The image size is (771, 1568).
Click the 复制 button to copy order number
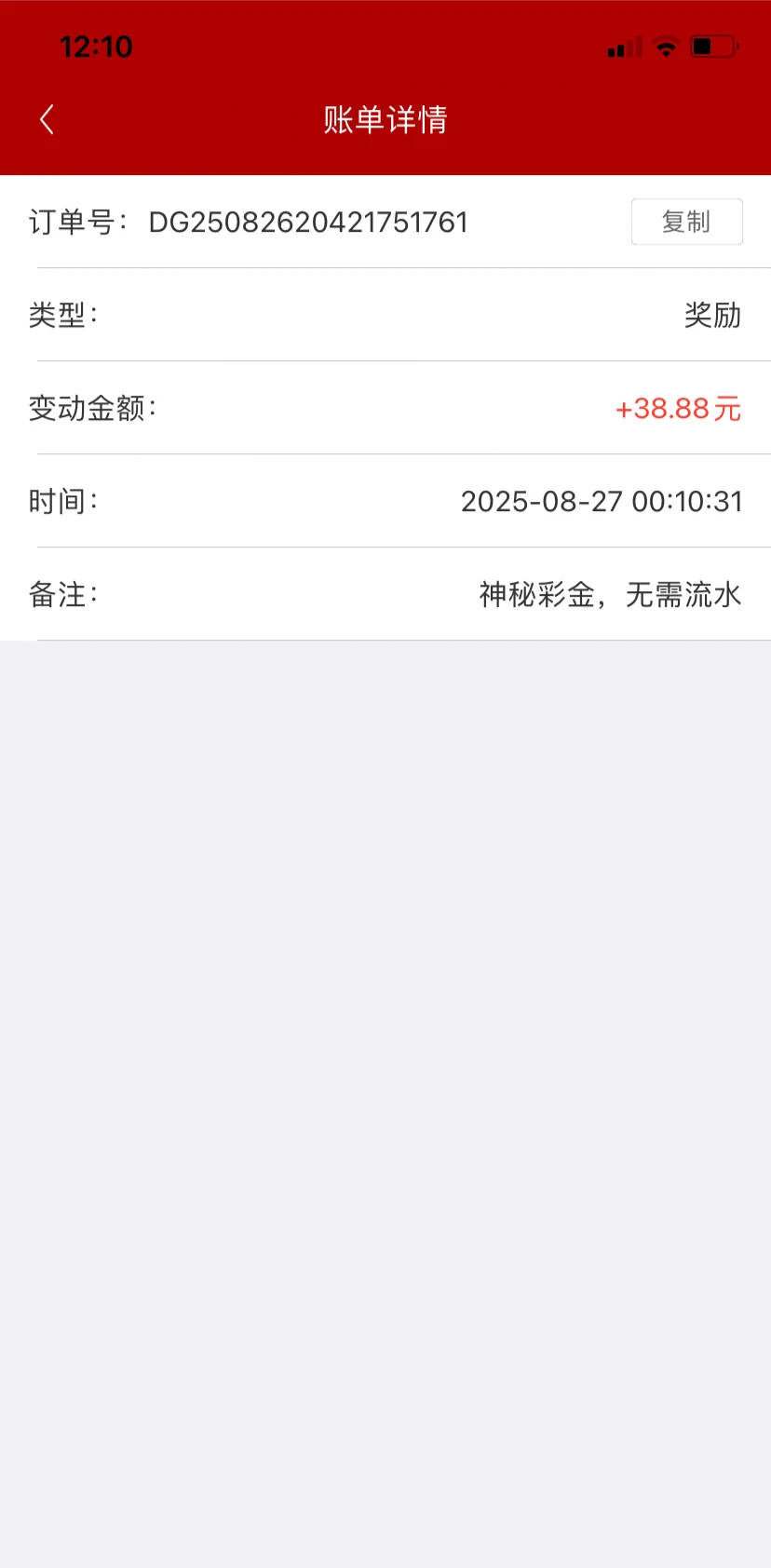(x=686, y=222)
